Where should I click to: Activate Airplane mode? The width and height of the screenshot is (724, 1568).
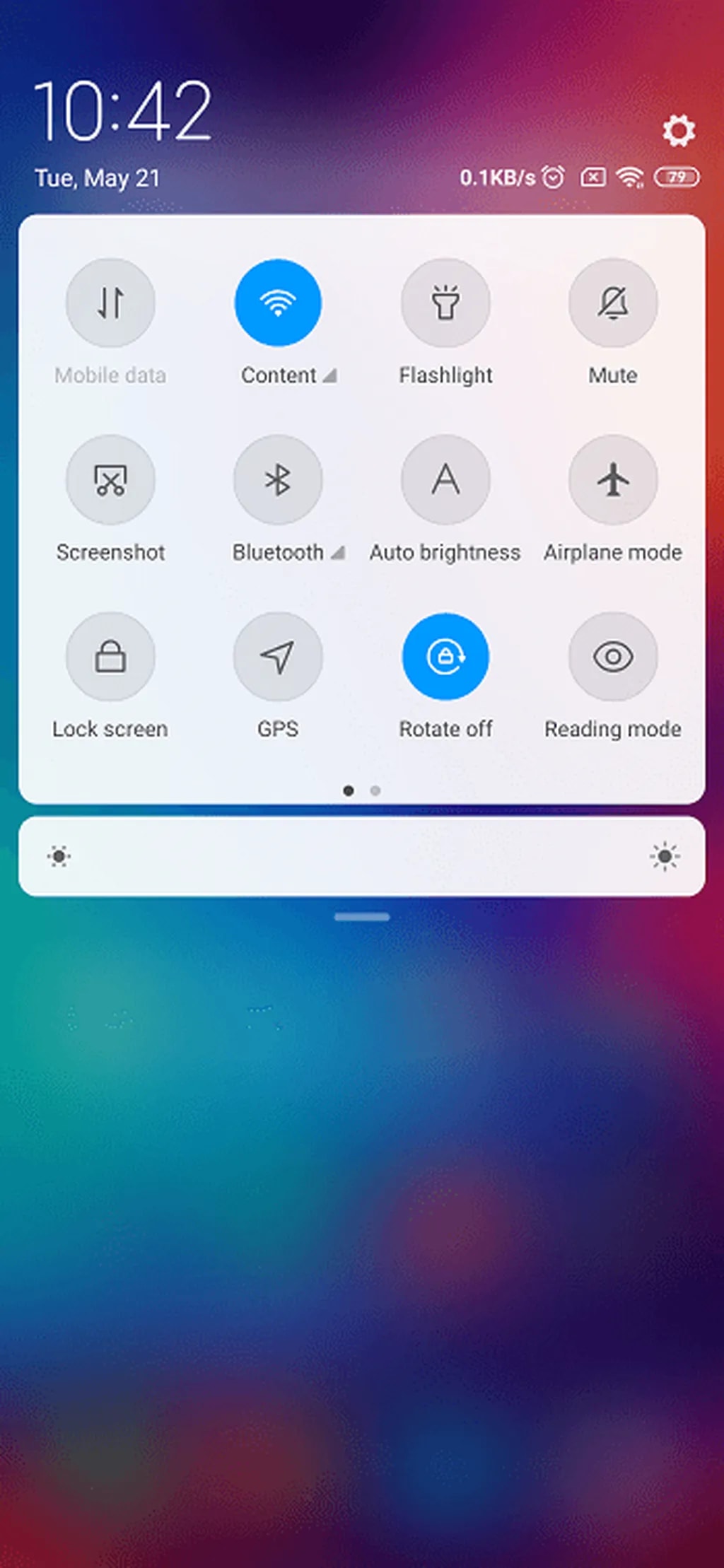[613, 480]
